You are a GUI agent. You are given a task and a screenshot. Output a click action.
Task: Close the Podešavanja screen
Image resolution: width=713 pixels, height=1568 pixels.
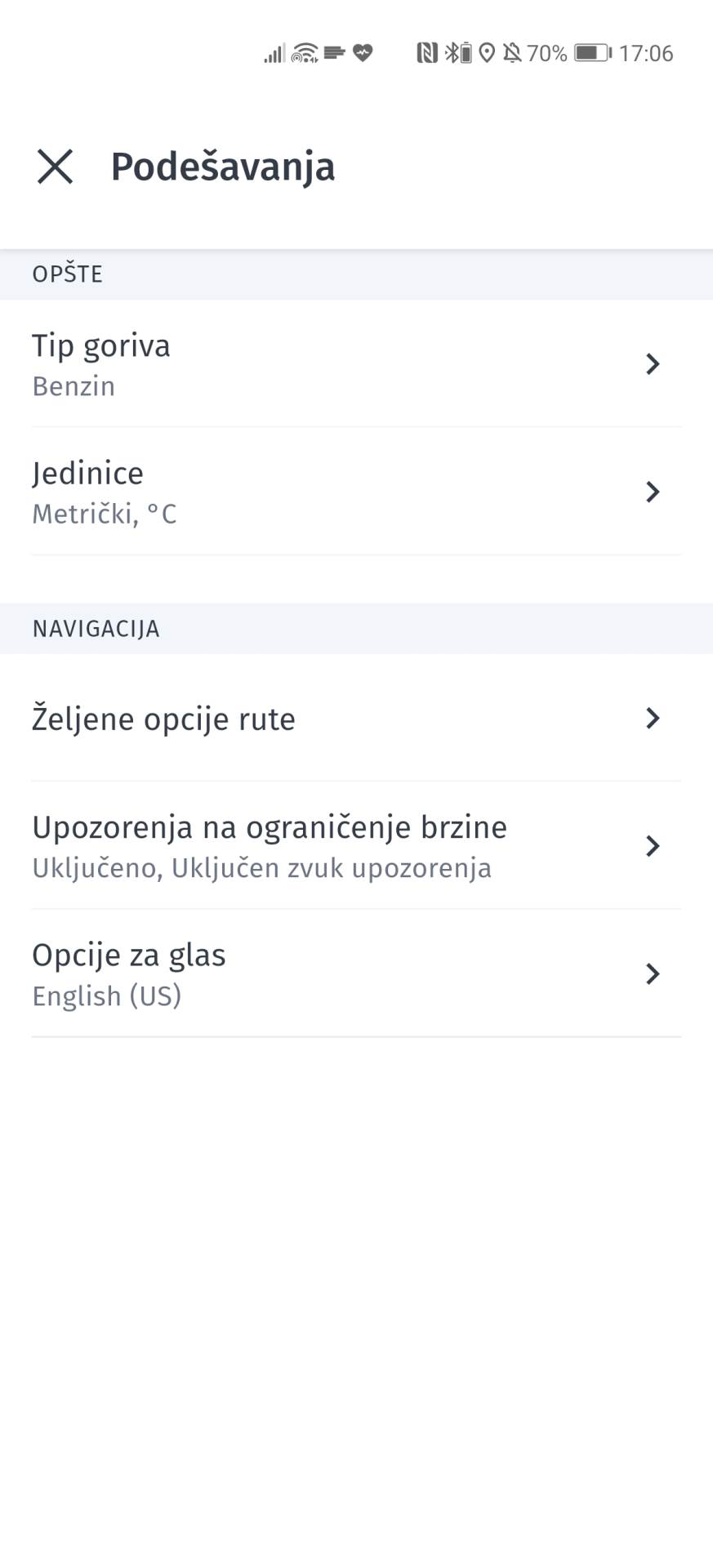pos(56,167)
